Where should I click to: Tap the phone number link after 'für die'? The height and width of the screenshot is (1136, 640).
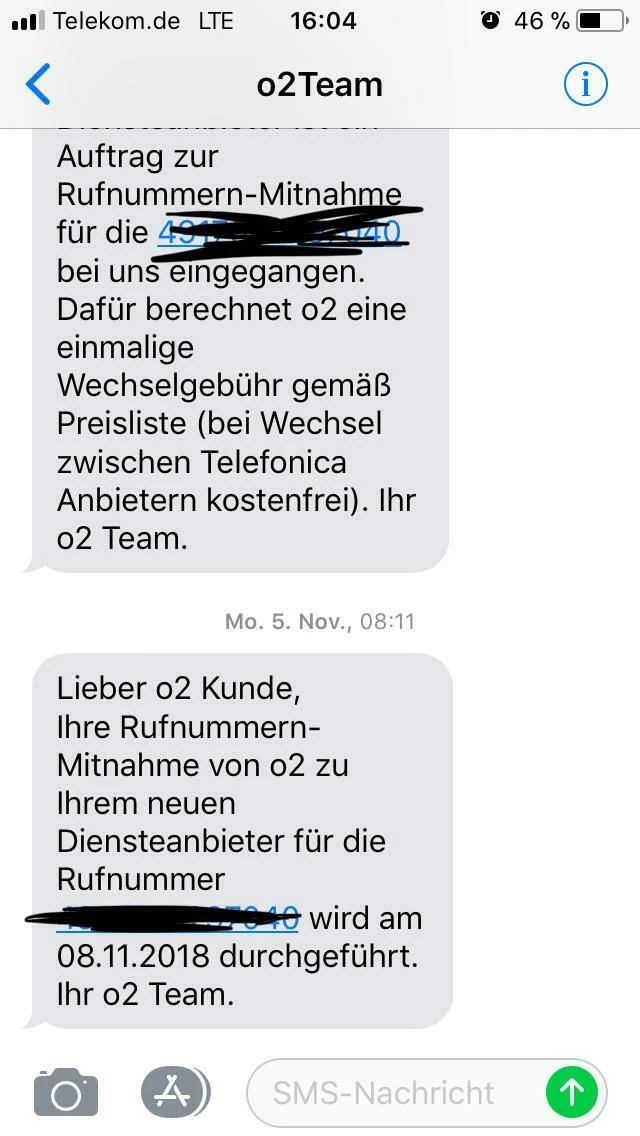(280, 233)
